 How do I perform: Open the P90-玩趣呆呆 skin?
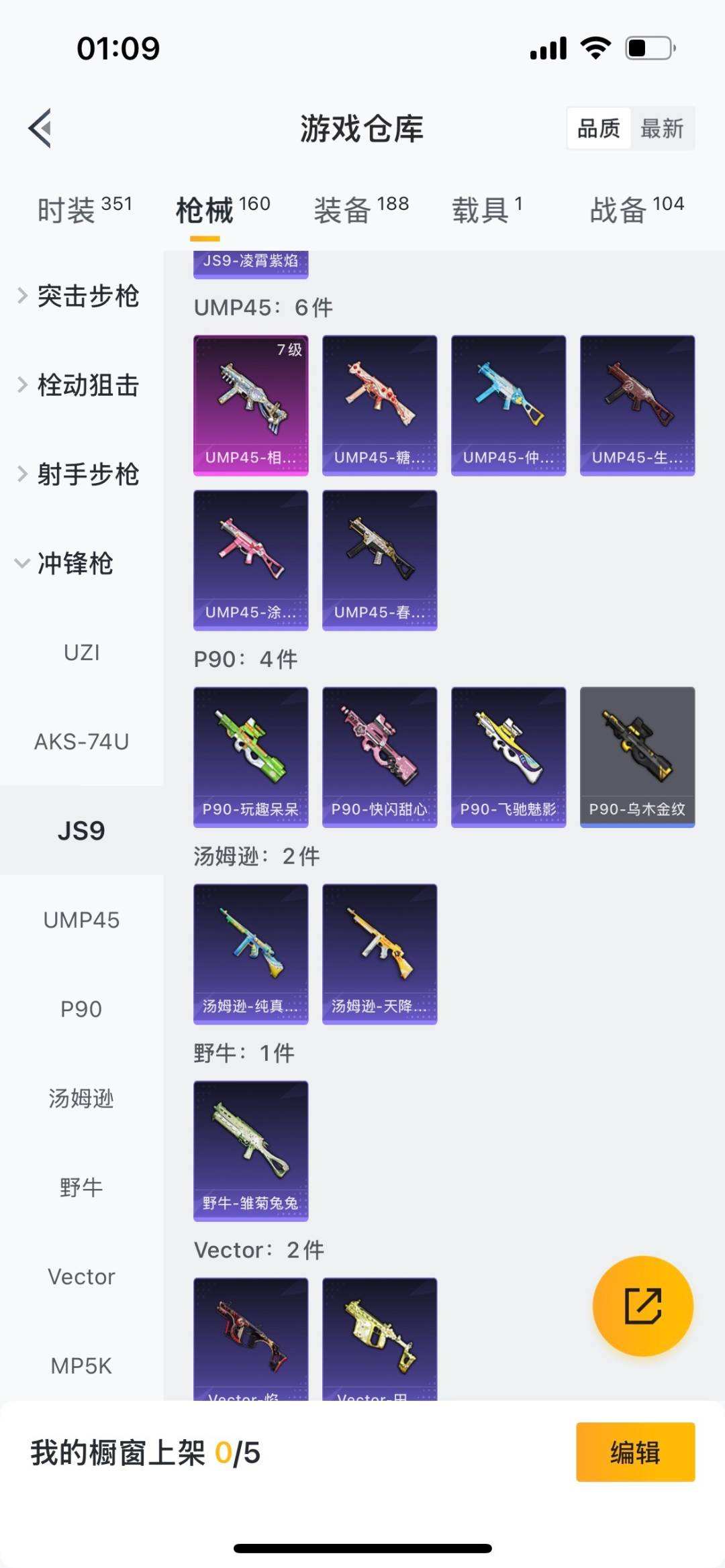pos(251,757)
